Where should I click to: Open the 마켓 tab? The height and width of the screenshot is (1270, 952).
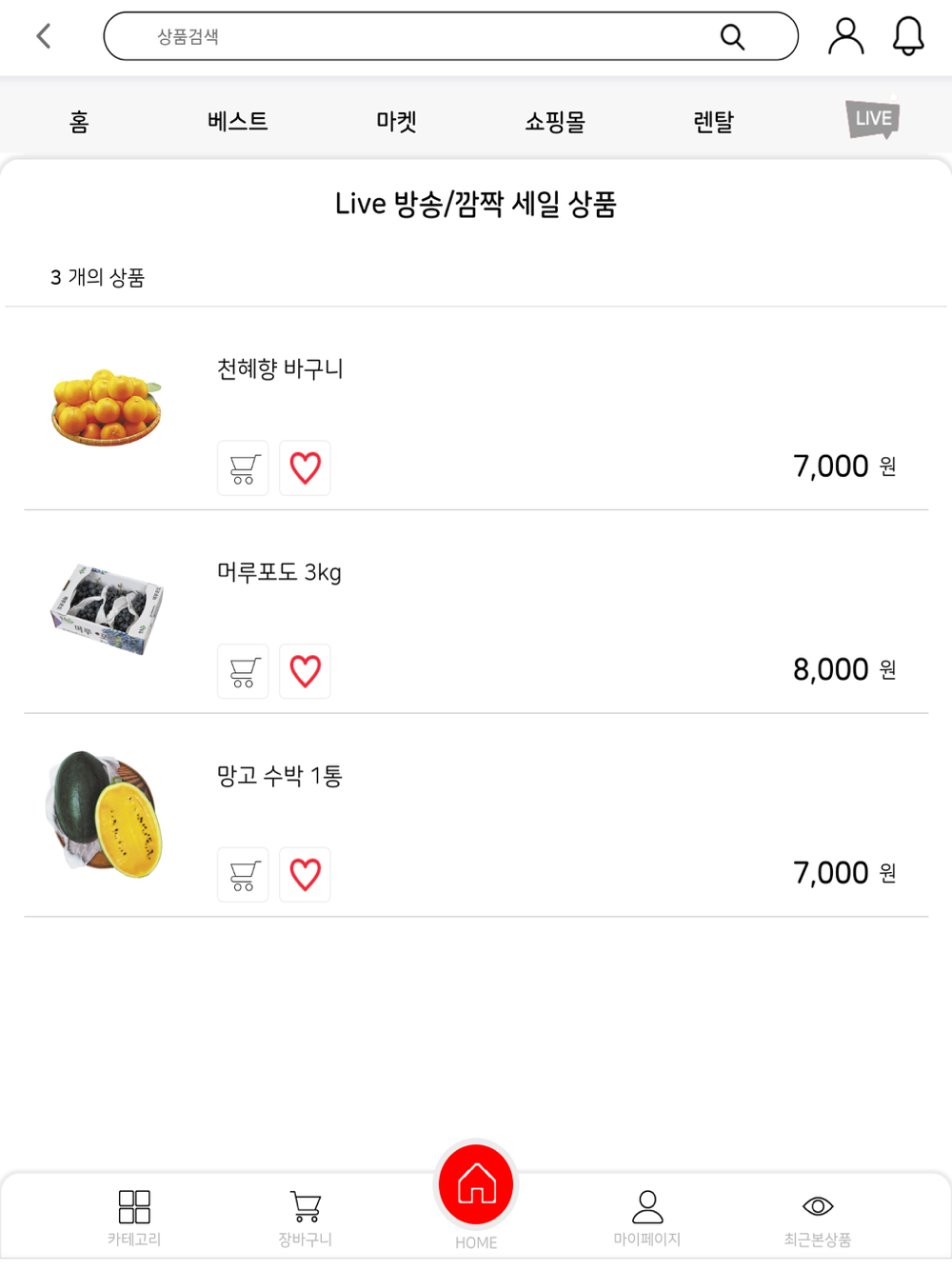(x=396, y=121)
